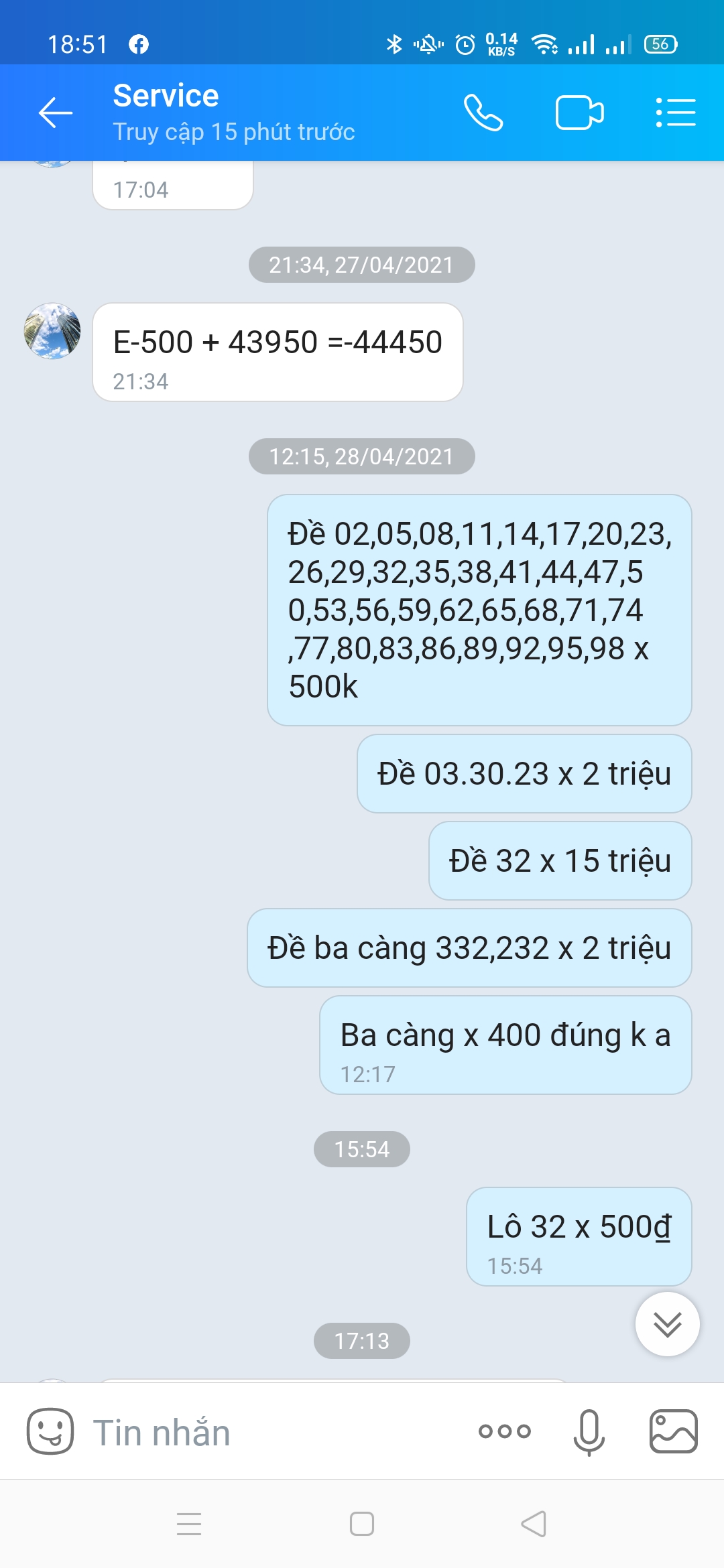
Task: Tap the system home button
Action: pyautogui.click(x=362, y=1524)
